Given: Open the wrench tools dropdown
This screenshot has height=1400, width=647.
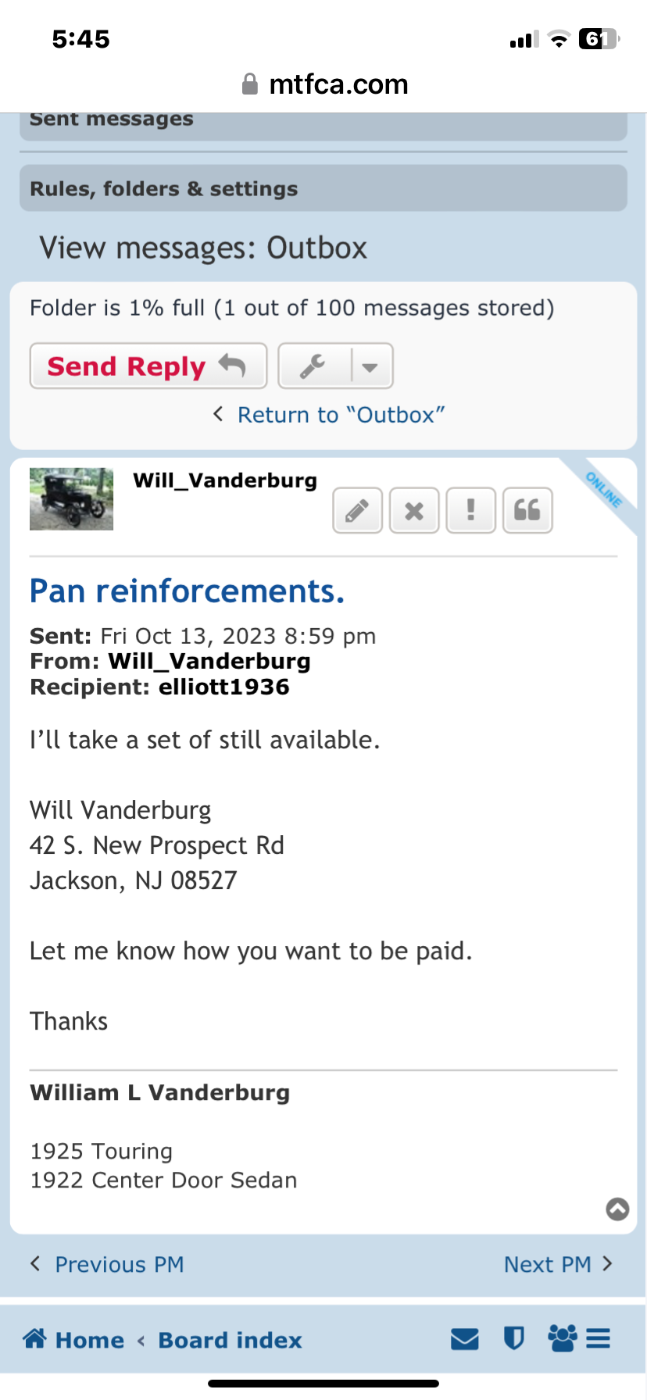Looking at the screenshot, I should (335, 366).
